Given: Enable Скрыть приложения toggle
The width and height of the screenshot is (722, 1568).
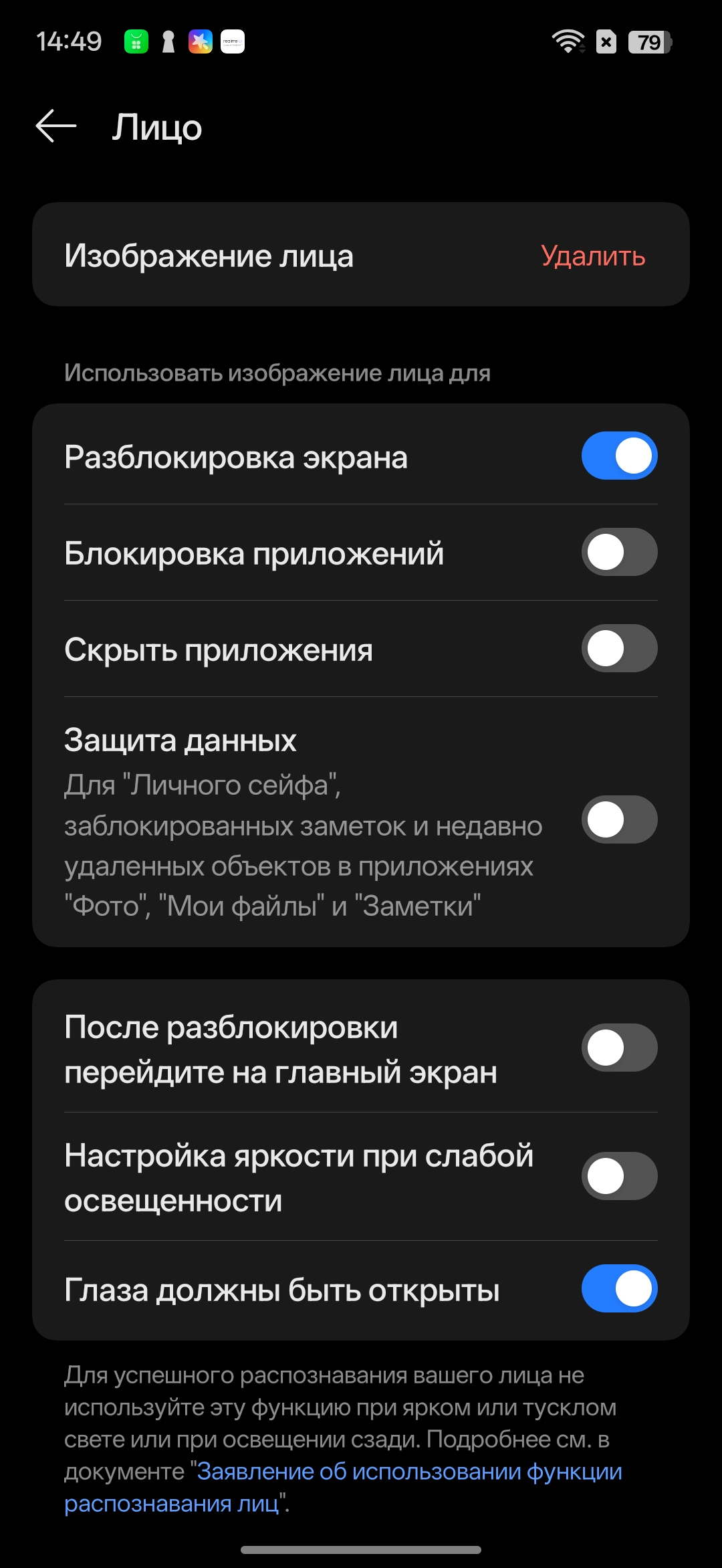Looking at the screenshot, I should click(619, 649).
